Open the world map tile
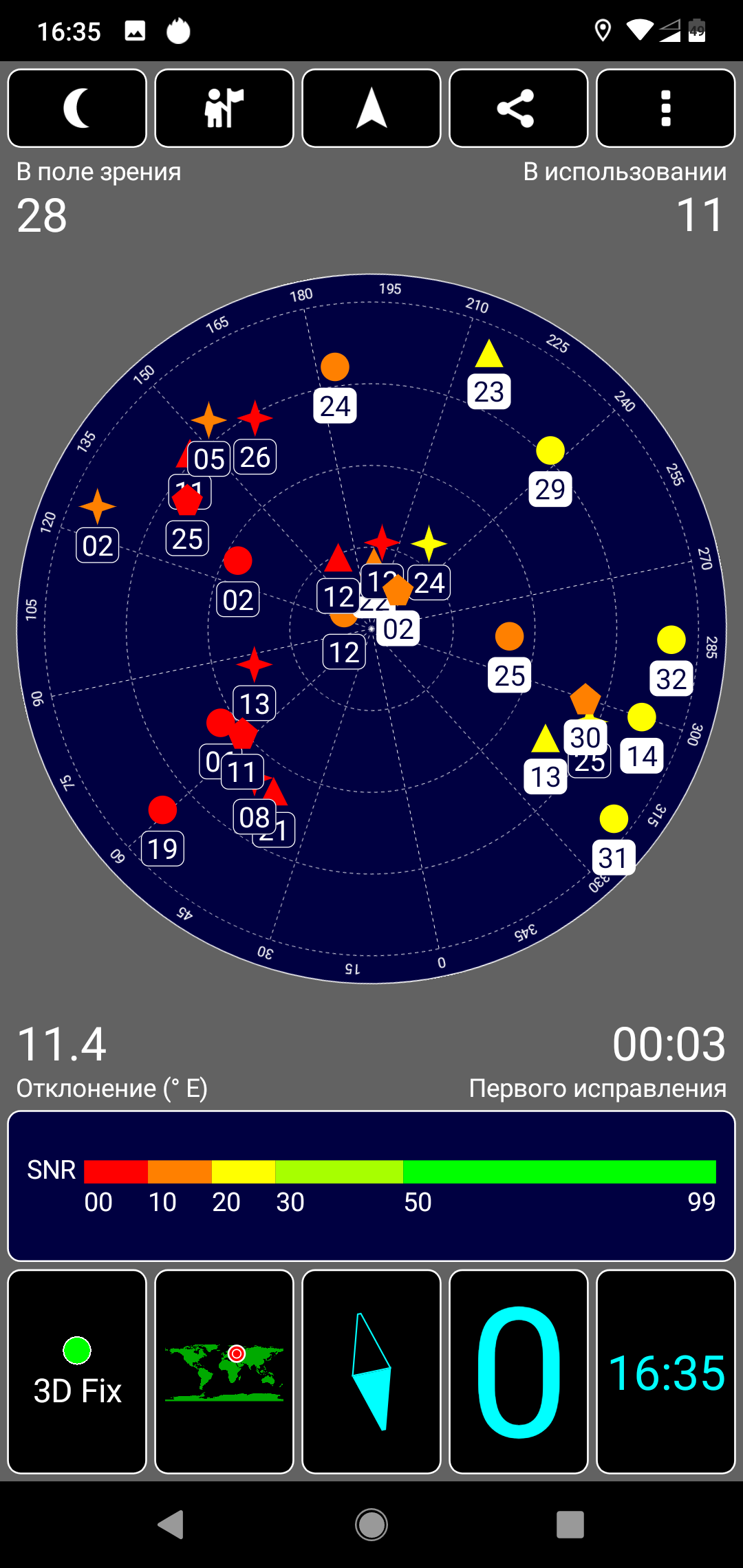The height and width of the screenshot is (1568, 743). [224, 1371]
